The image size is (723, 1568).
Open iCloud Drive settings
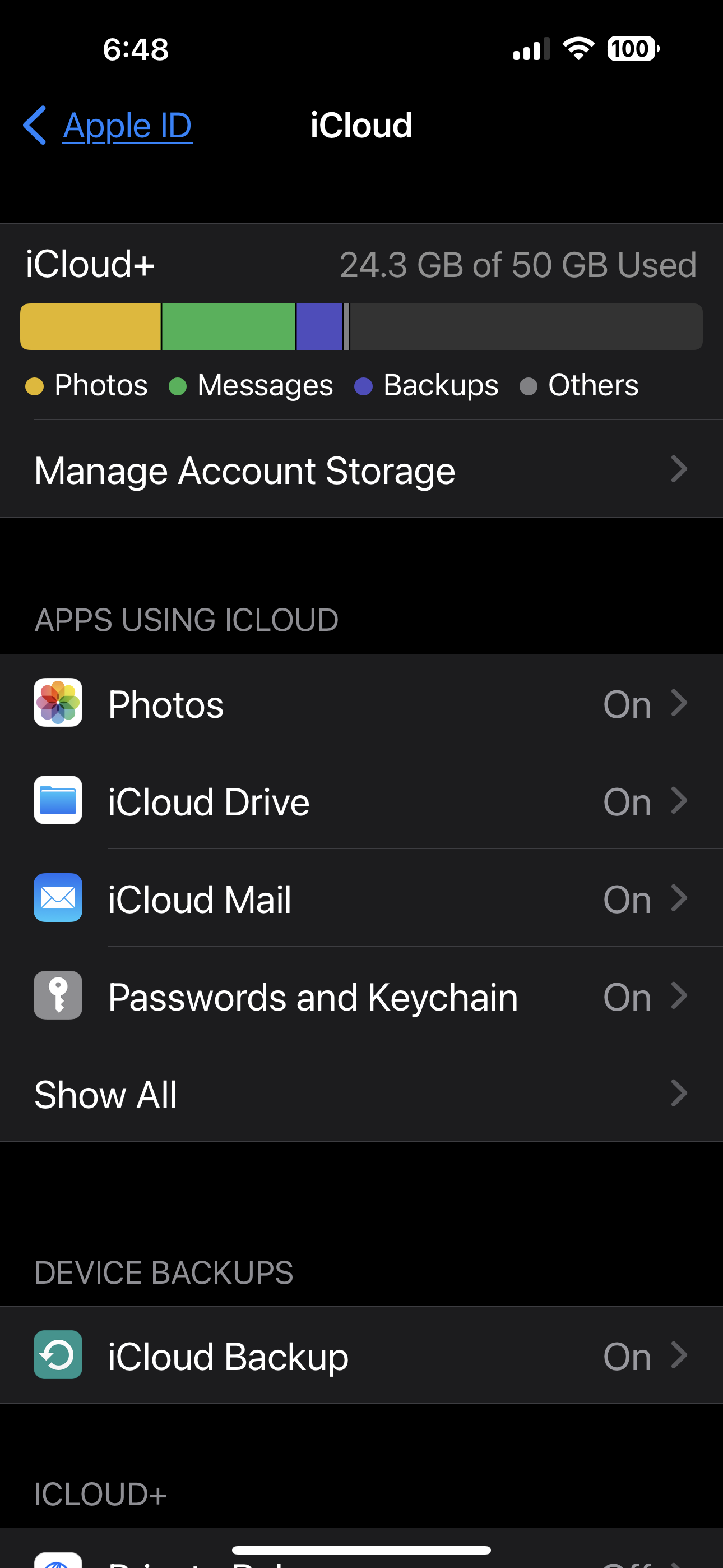pos(361,801)
